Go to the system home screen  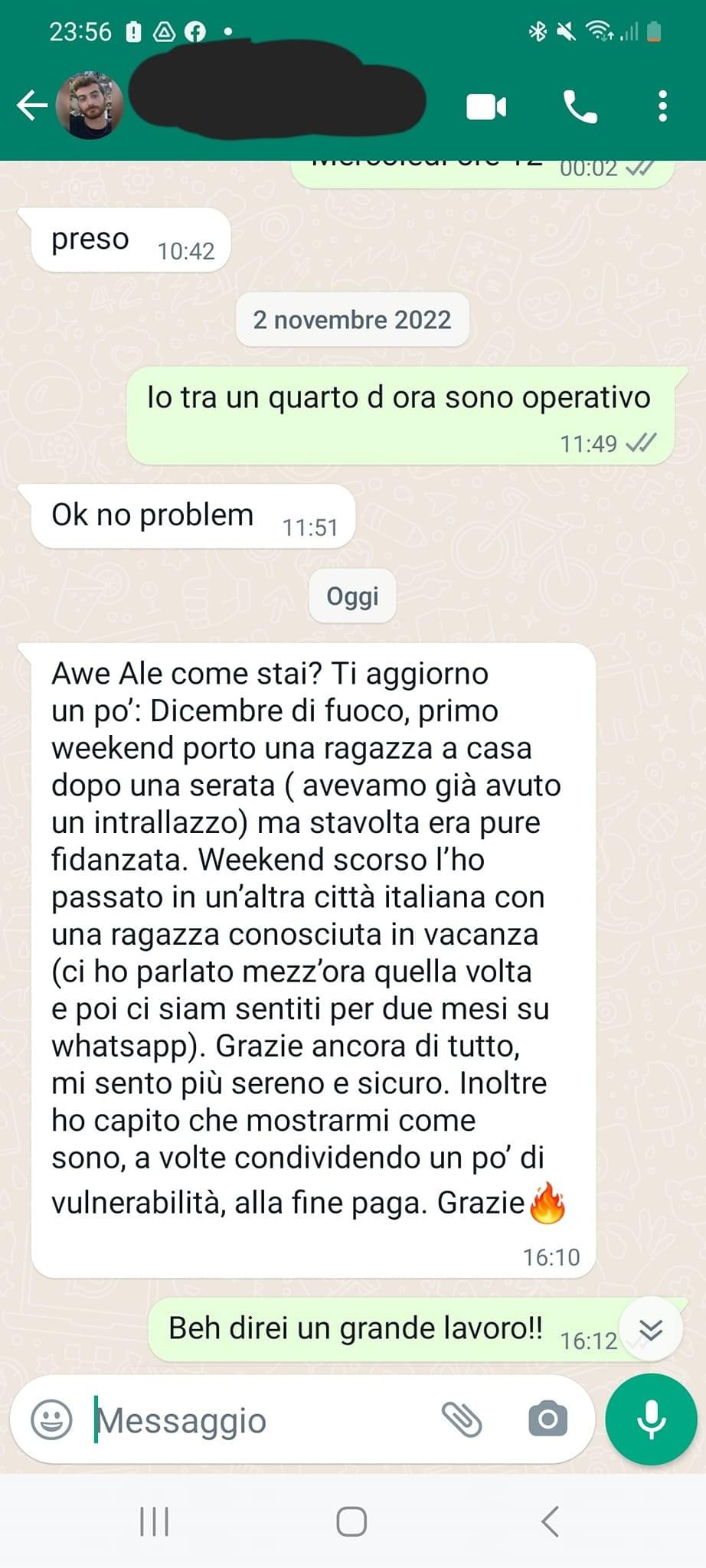[351, 1521]
